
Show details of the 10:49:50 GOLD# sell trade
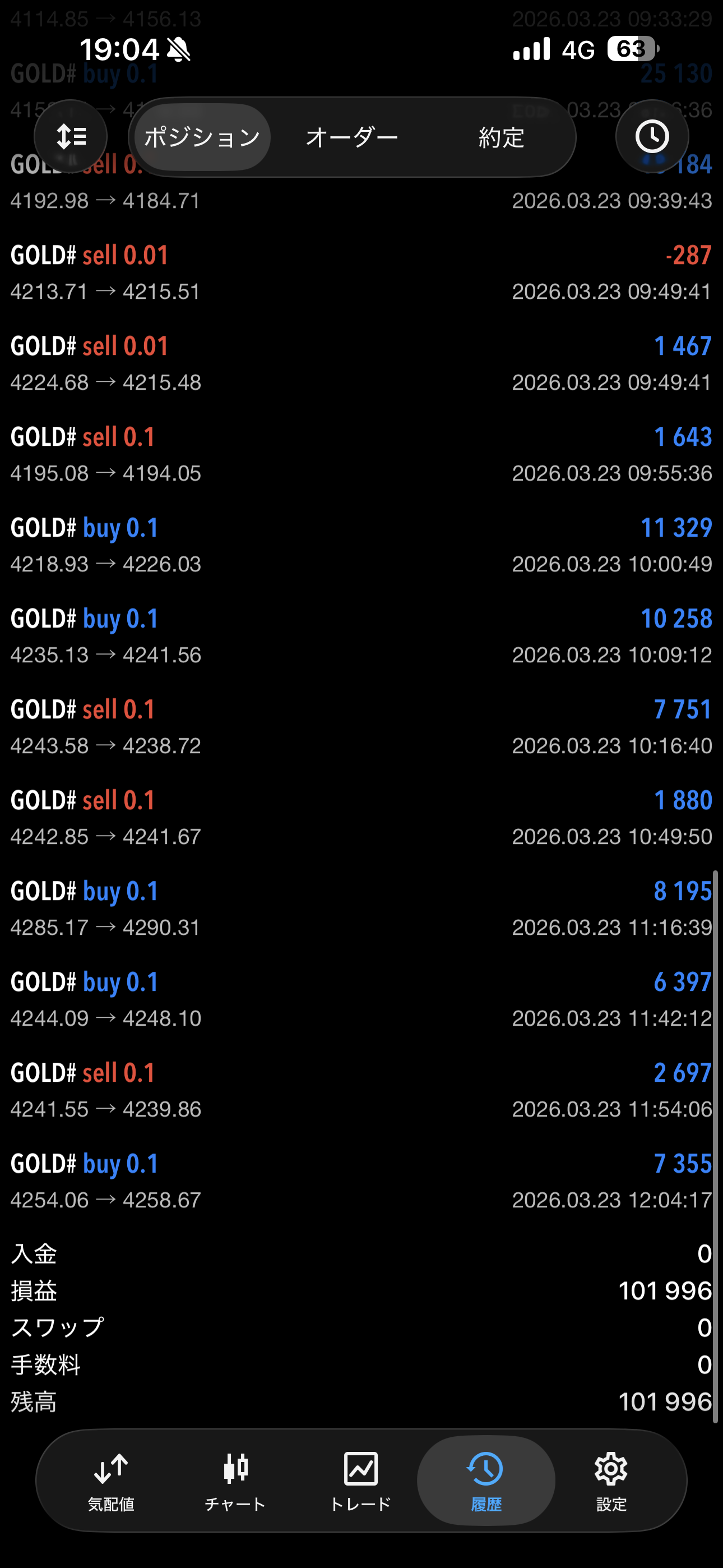(x=361, y=818)
